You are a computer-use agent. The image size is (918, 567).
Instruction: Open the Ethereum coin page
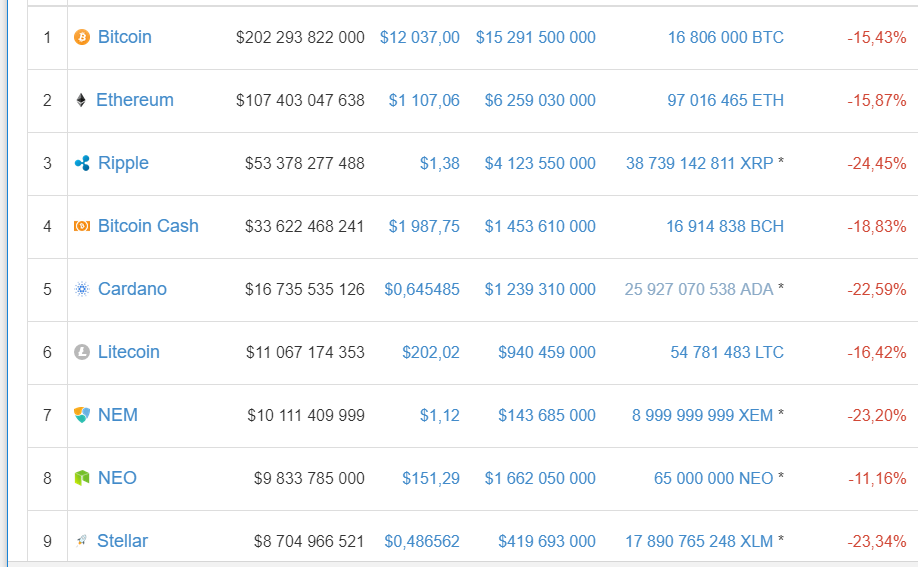tap(135, 100)
